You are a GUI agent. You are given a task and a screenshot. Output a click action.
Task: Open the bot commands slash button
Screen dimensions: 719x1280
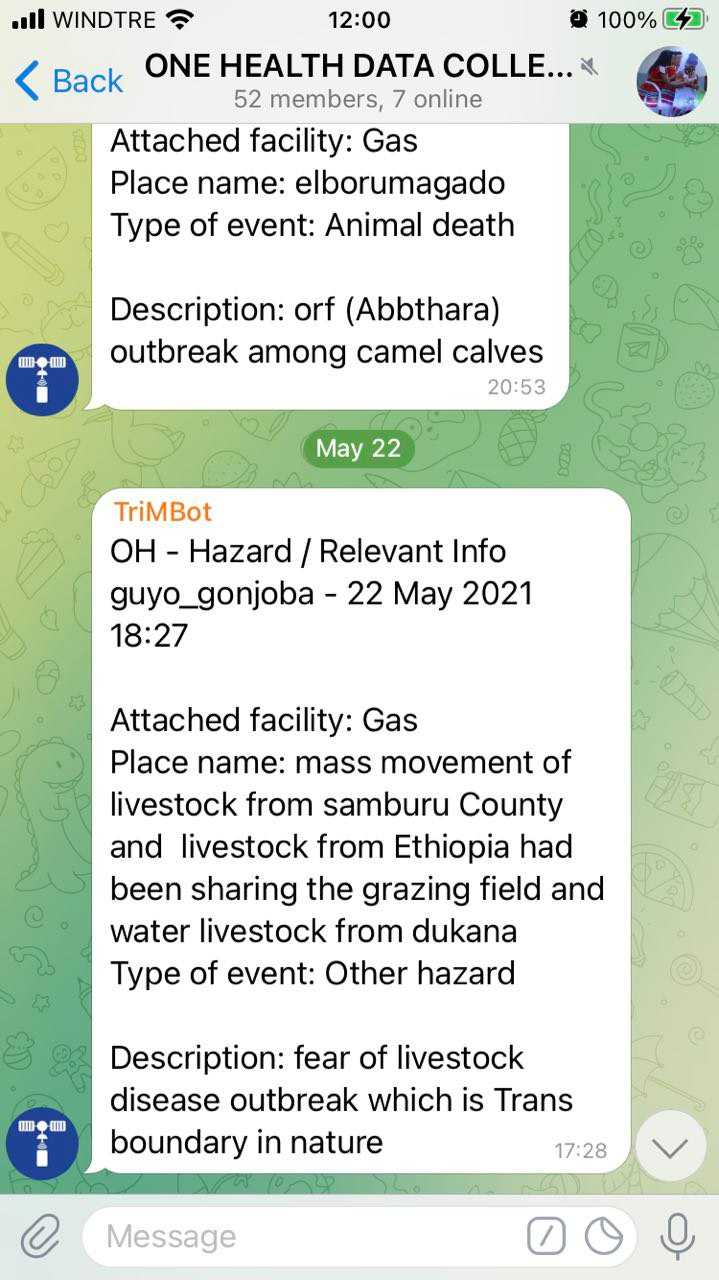click(x=546, y=1237)
